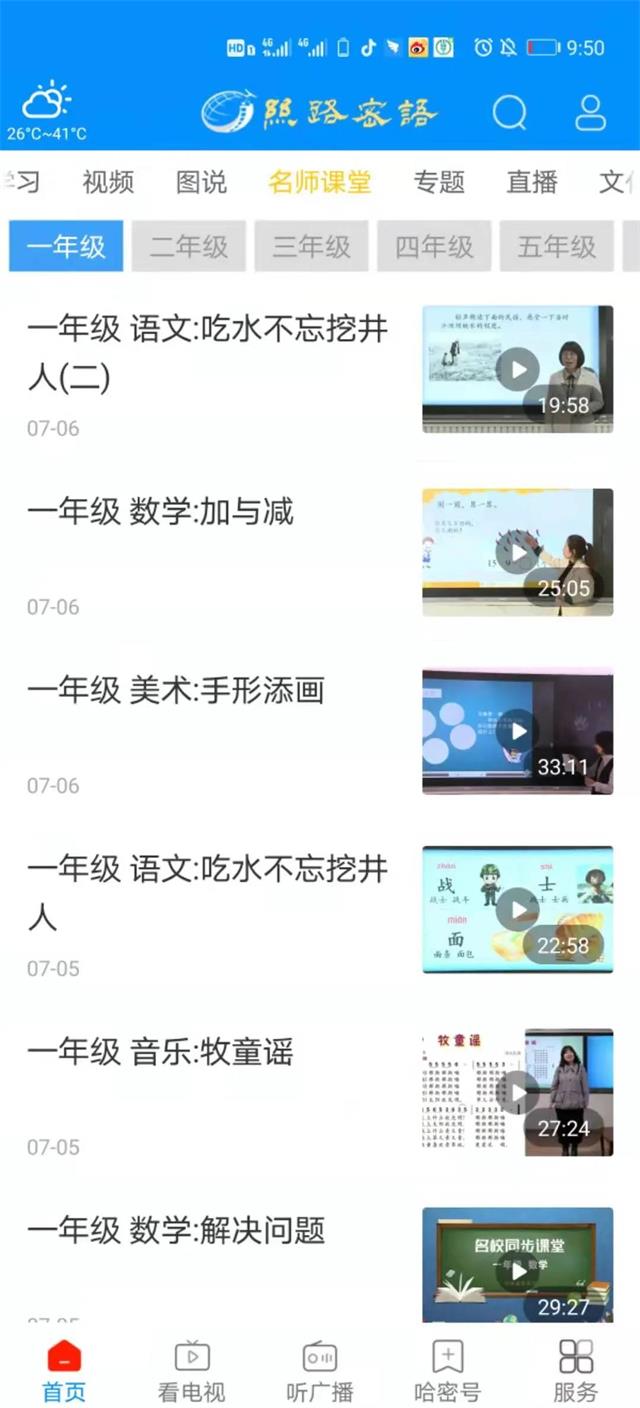The width and height of the screenshot is (640, 1408).
Task: Open the user profile icon
Action: click(591, 113)
